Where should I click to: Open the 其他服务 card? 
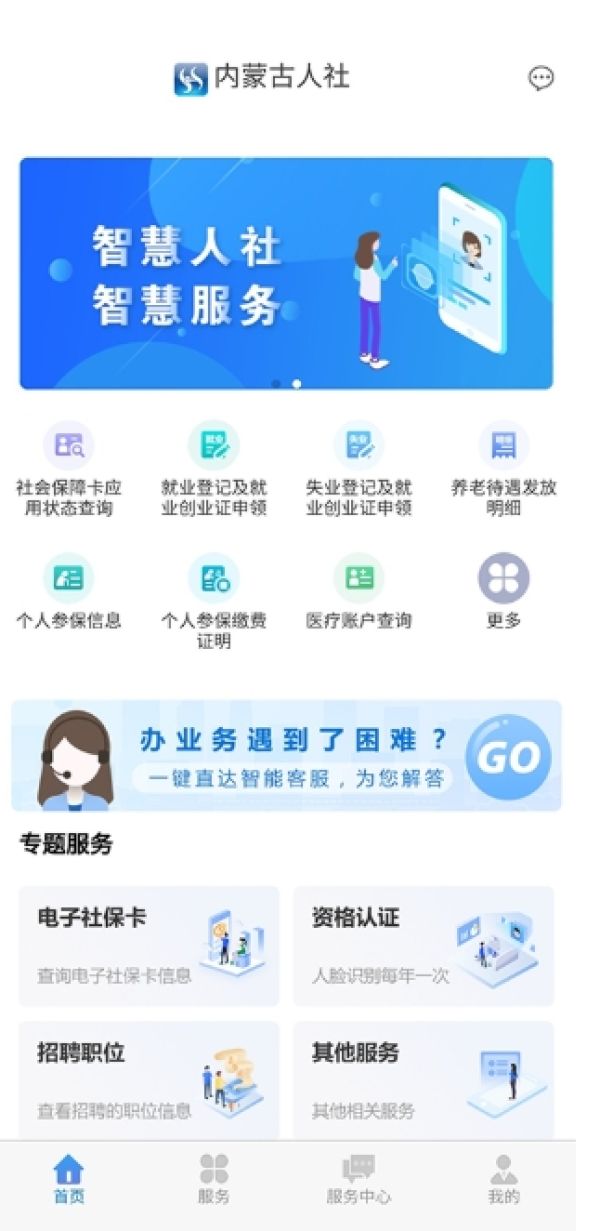(x=423, y=1080)
